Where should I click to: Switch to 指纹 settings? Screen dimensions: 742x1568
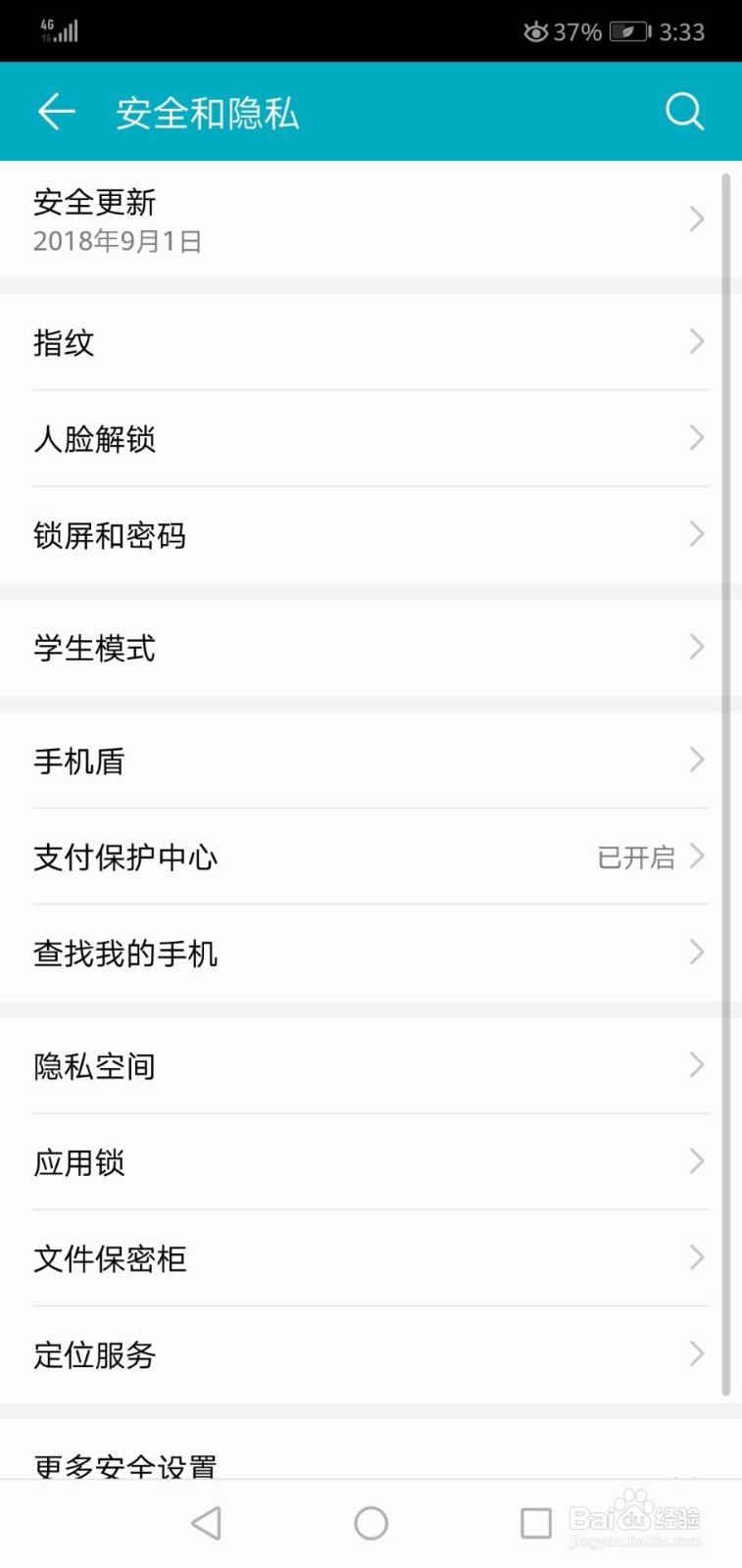click(x=371, y=342)
